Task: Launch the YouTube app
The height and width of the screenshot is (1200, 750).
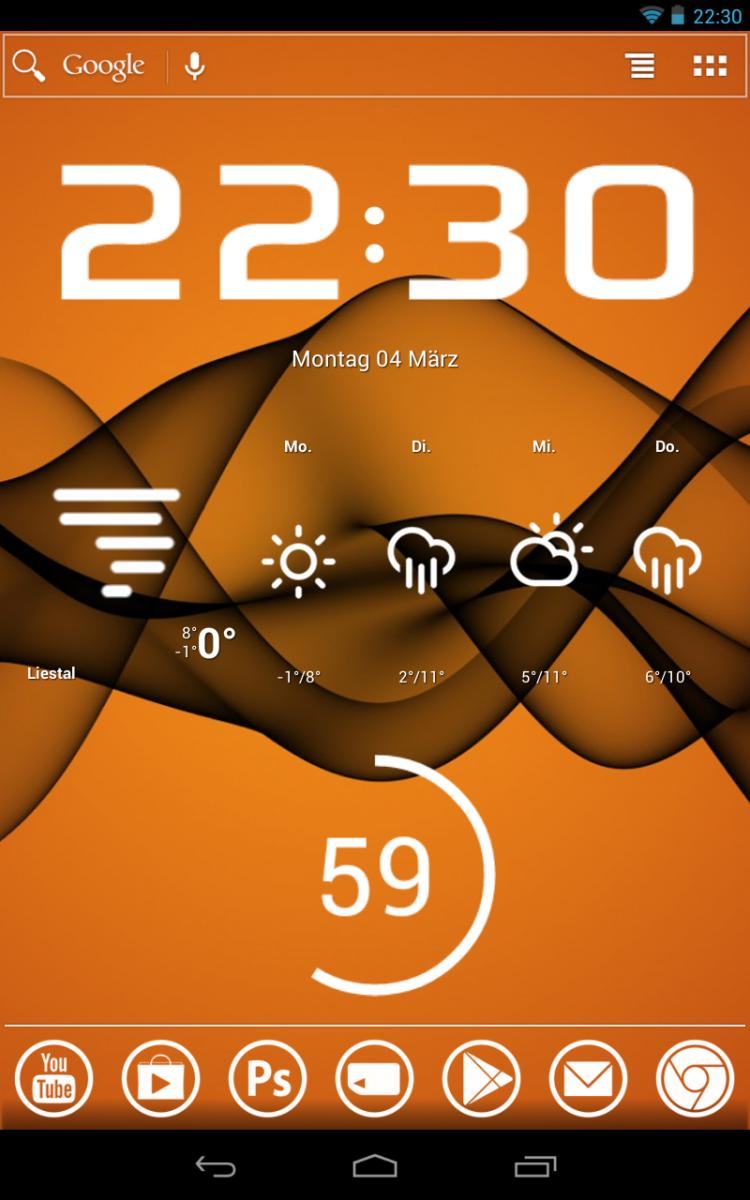Action: click(54, 1078)
